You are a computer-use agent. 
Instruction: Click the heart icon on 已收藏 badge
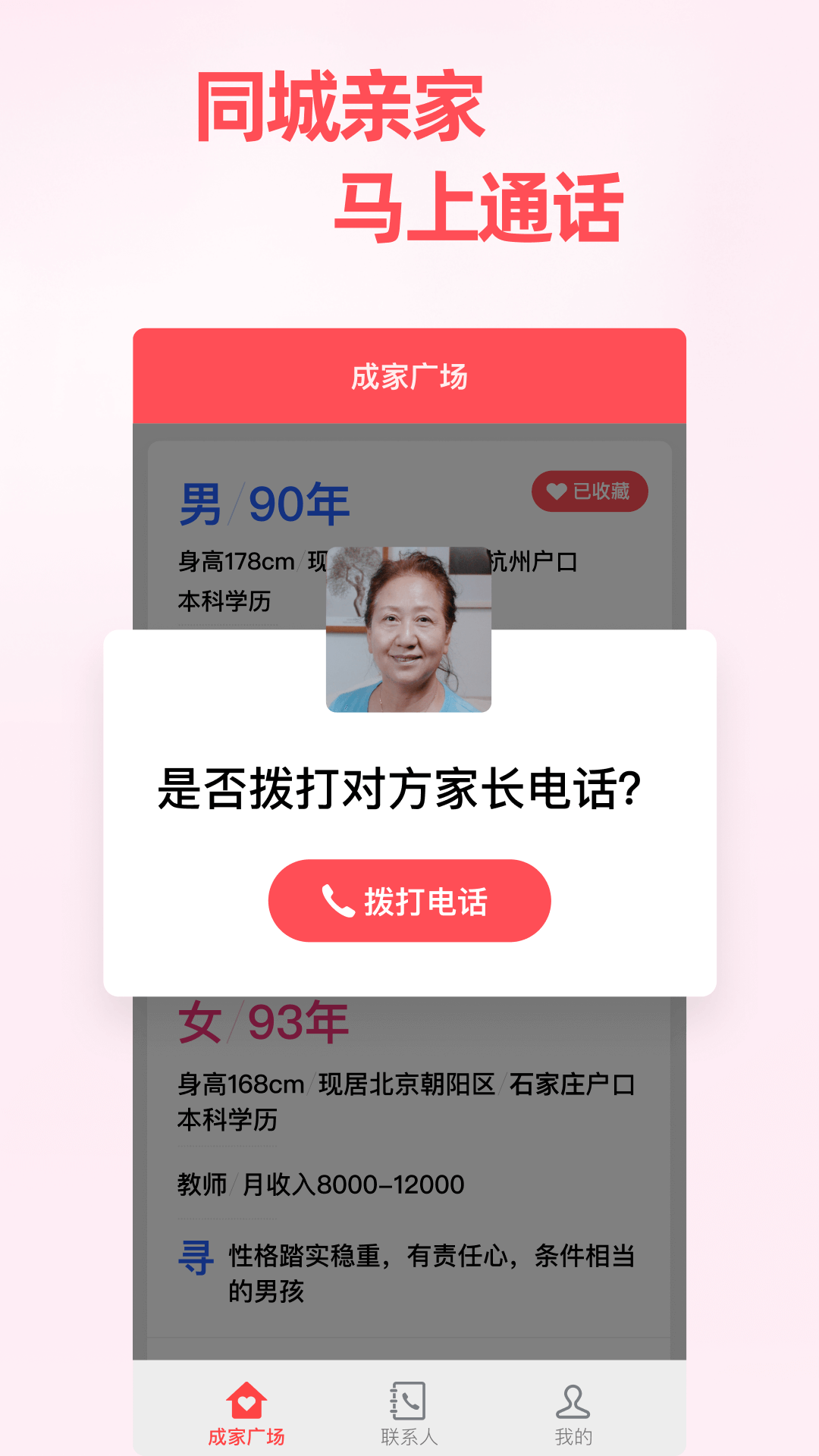(x=557, y=491)
